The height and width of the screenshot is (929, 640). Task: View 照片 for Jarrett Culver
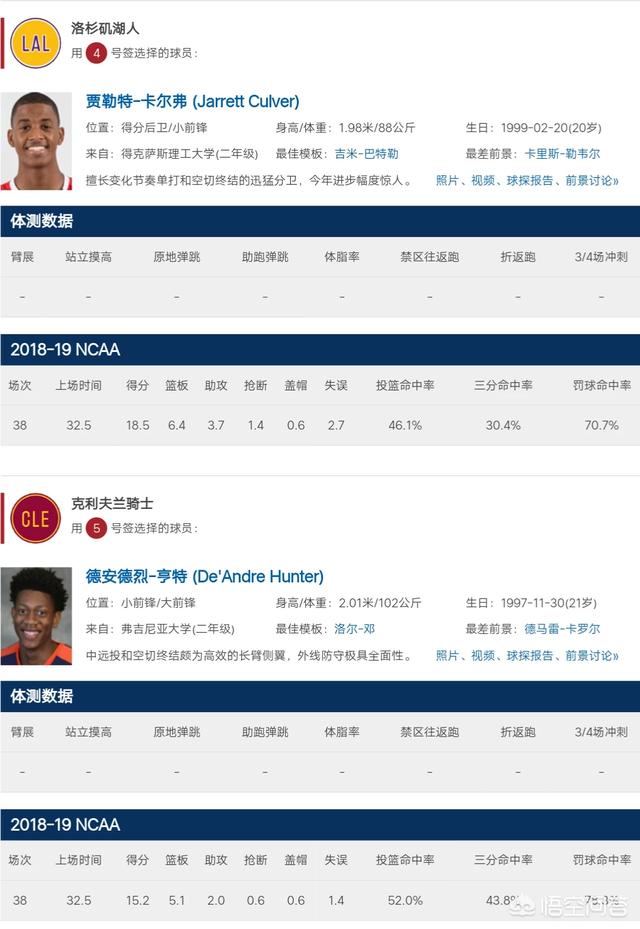[x=448, y=181]
